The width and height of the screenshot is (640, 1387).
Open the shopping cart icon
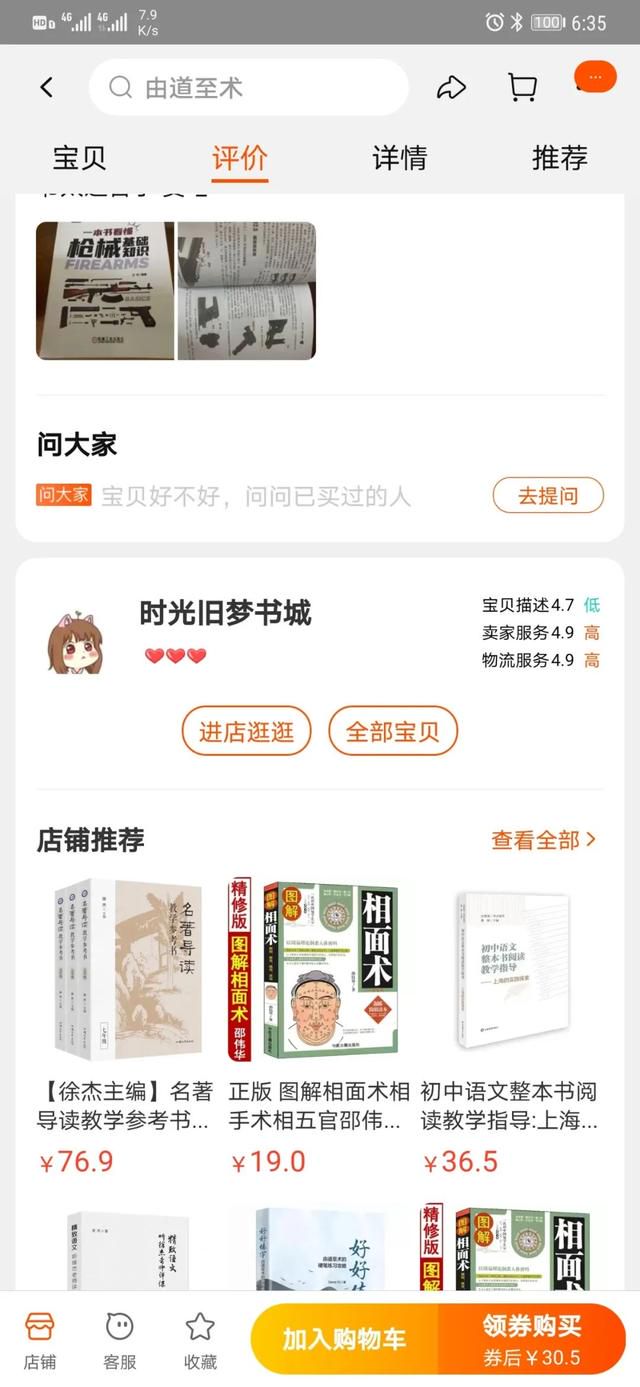(522, 87)
